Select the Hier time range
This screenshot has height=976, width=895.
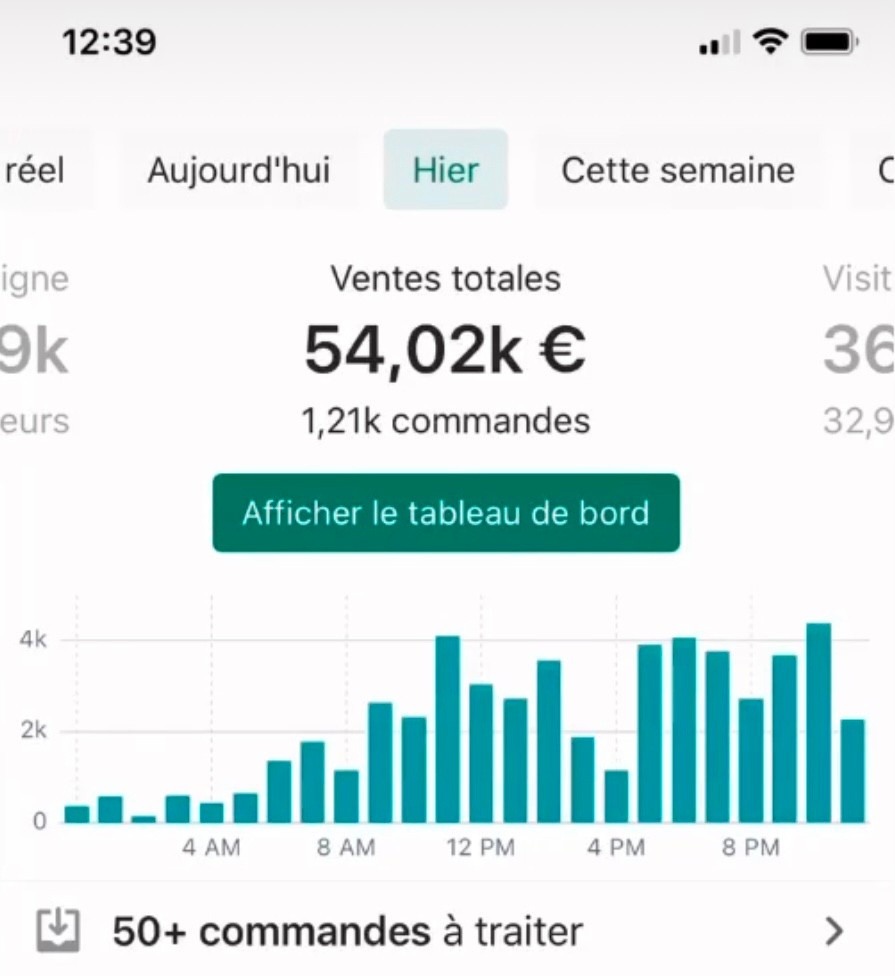tap(445, 170)
